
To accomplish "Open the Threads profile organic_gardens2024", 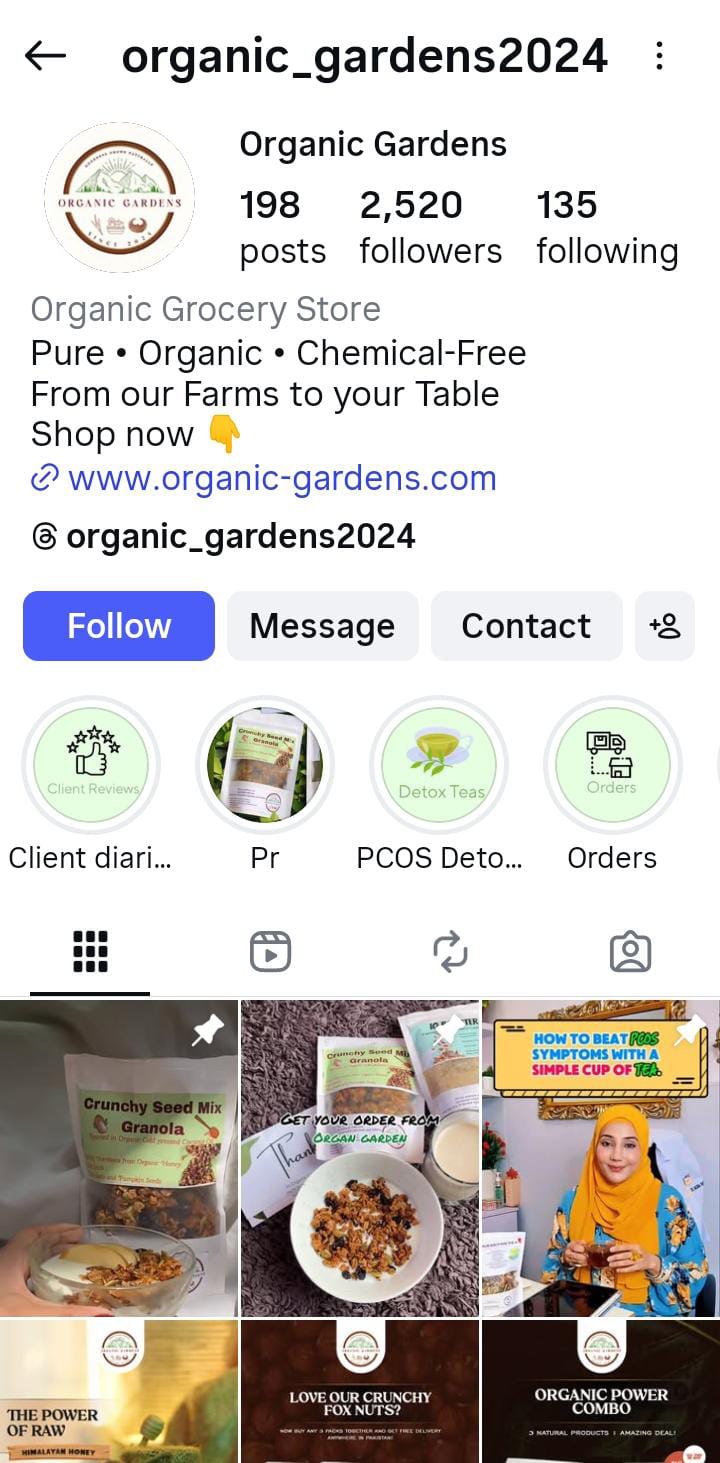I will click(x=240, y=536).
